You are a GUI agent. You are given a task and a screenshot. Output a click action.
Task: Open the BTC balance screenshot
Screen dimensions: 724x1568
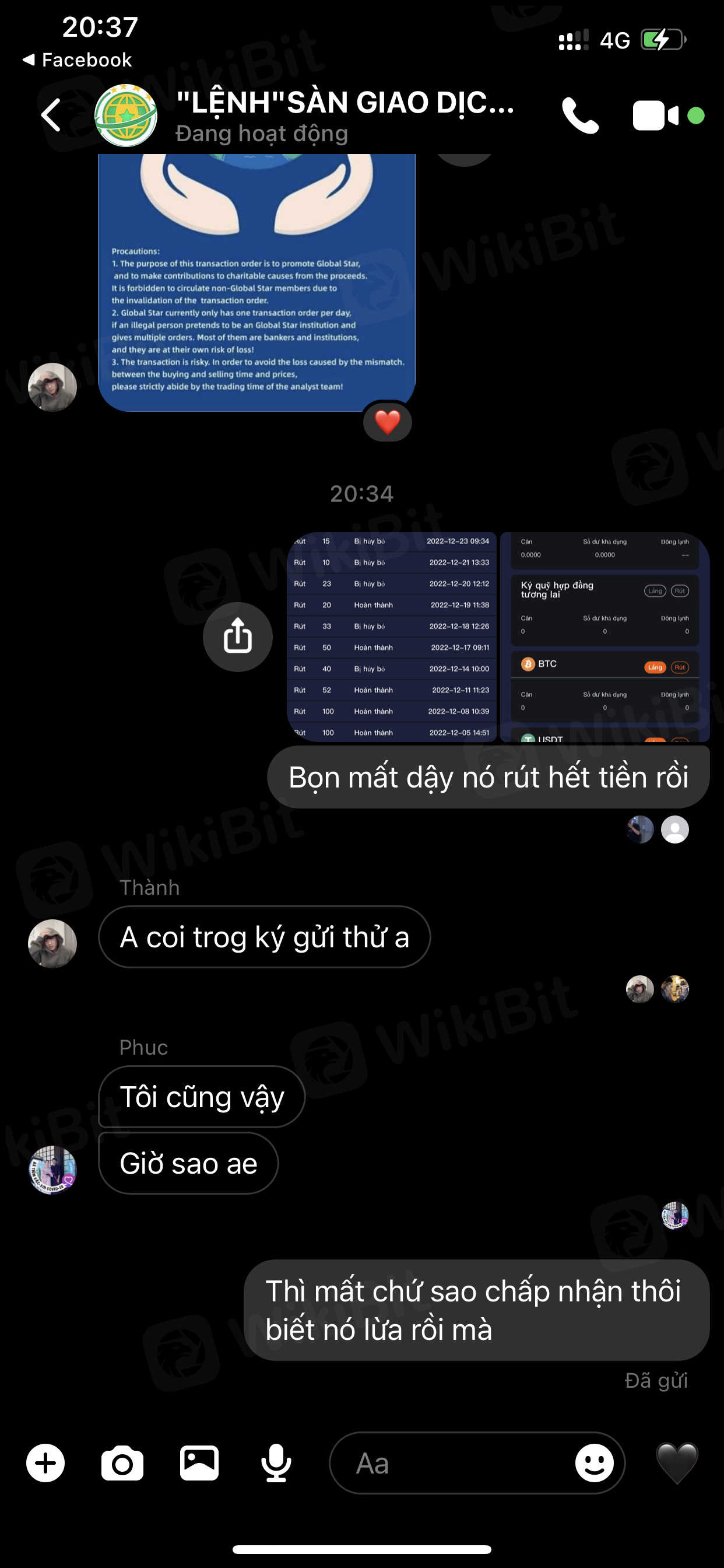pyautogui.click(x=604, y=636)
